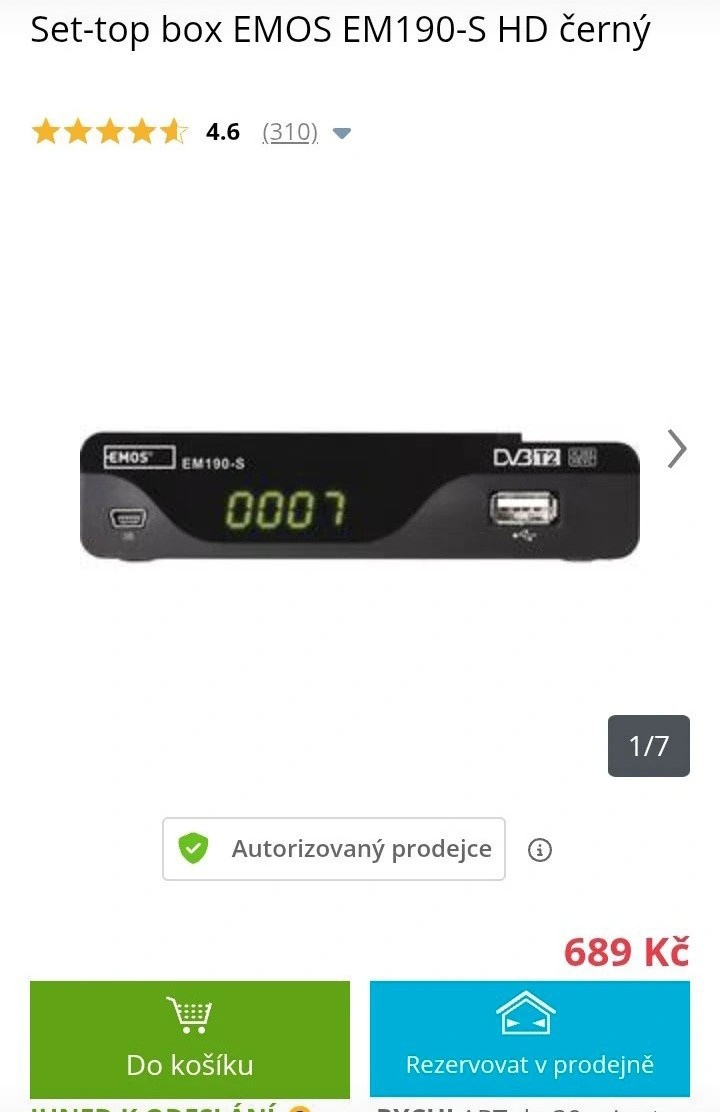The width and height of the screenshot is (720, 1112).
Task: Open info about authorized seller
Action: pyautogui.click(x=540, y=850)
